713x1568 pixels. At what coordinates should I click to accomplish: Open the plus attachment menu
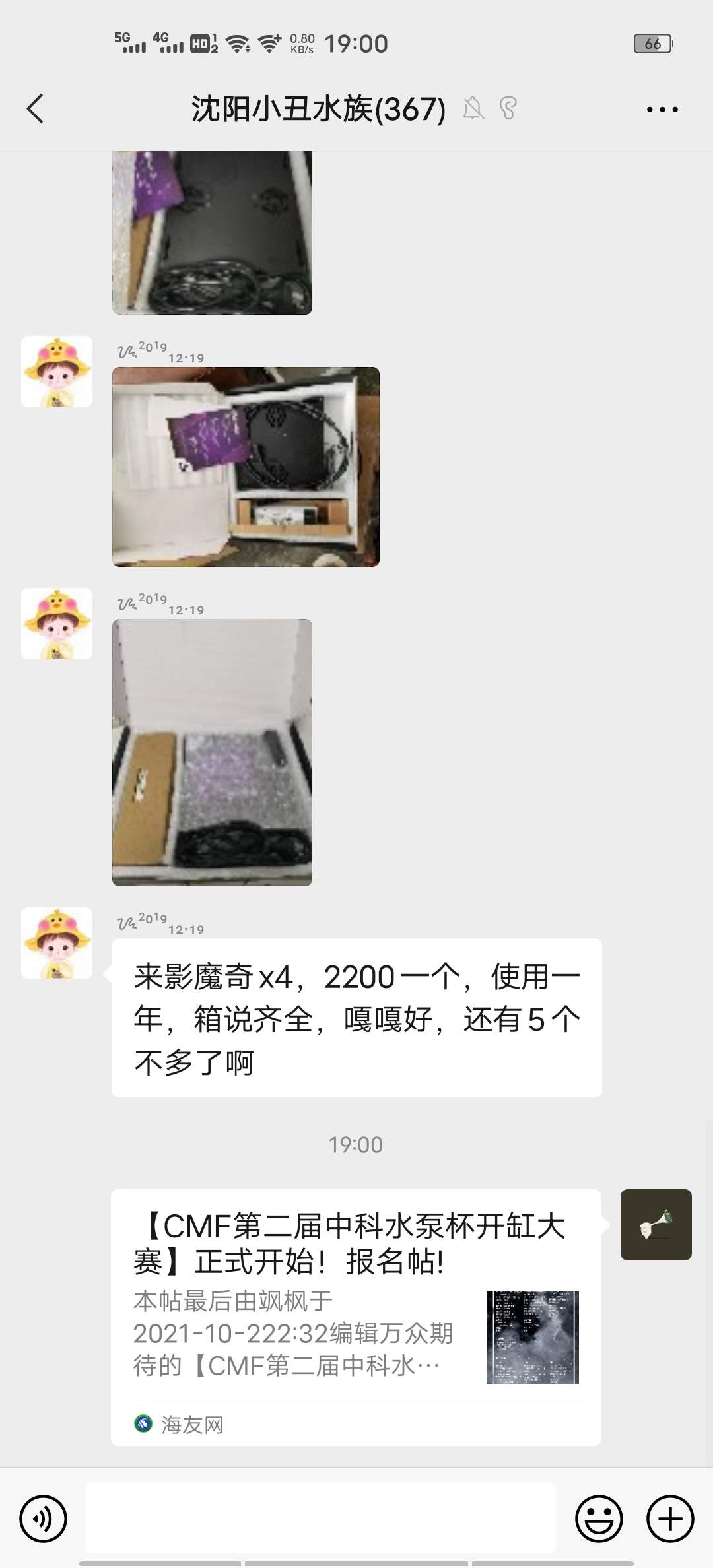(x=669, y=1519)
